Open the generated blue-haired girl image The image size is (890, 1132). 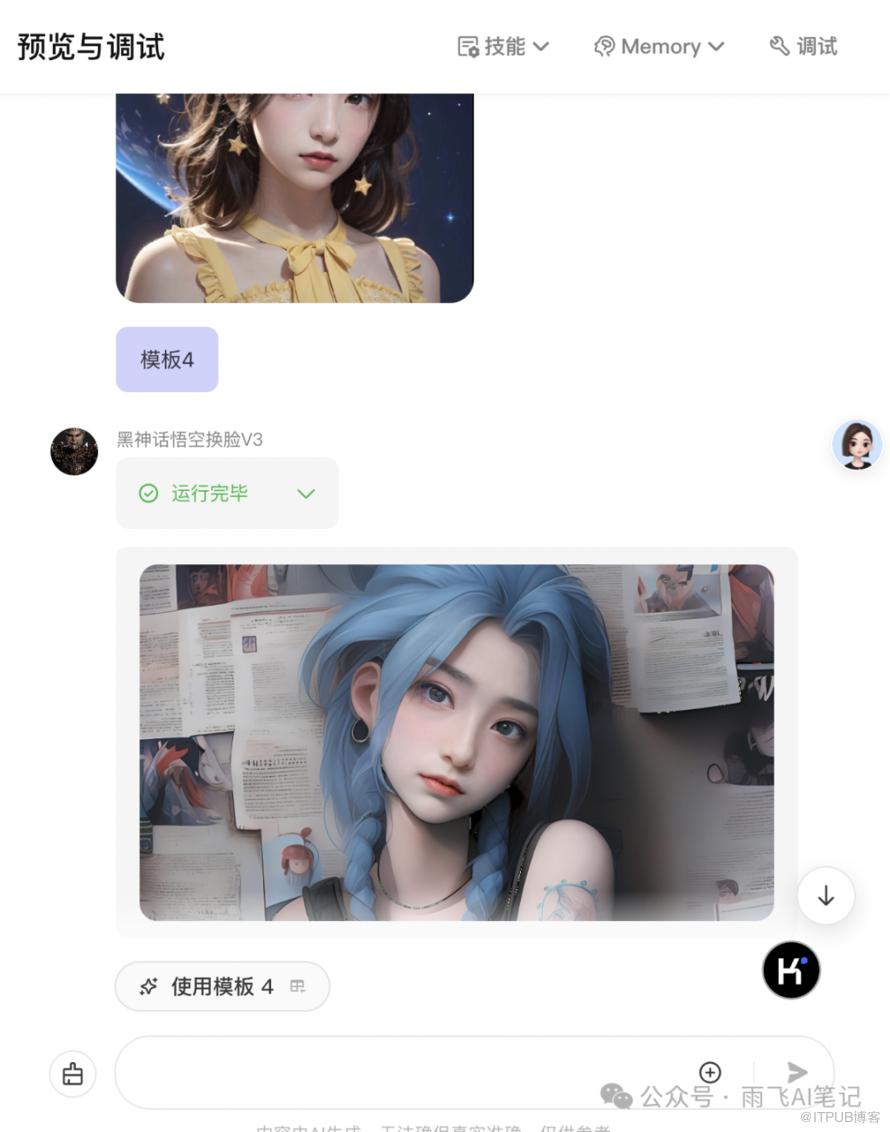pyautogui.click(x=456, y=742)
